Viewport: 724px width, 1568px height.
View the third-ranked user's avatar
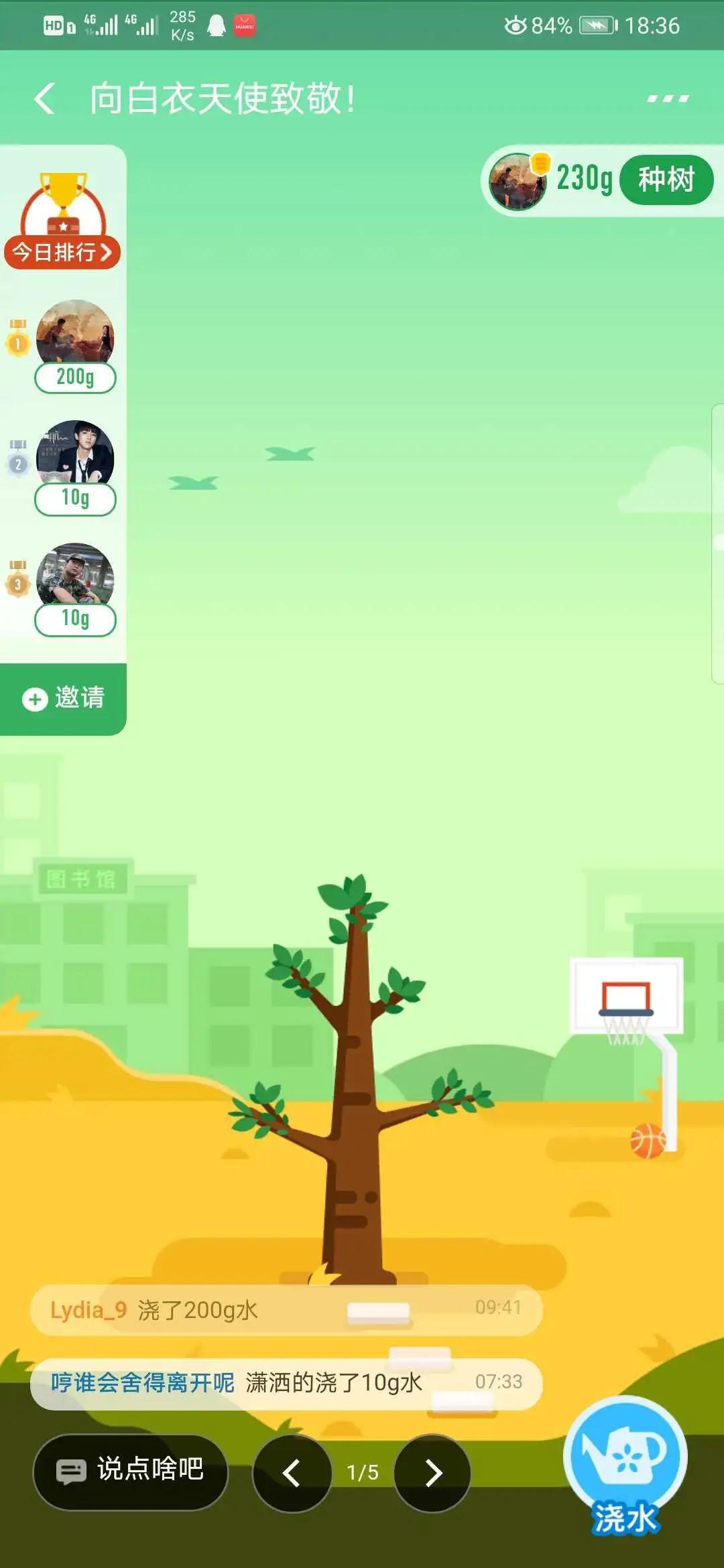coord(75,575)
